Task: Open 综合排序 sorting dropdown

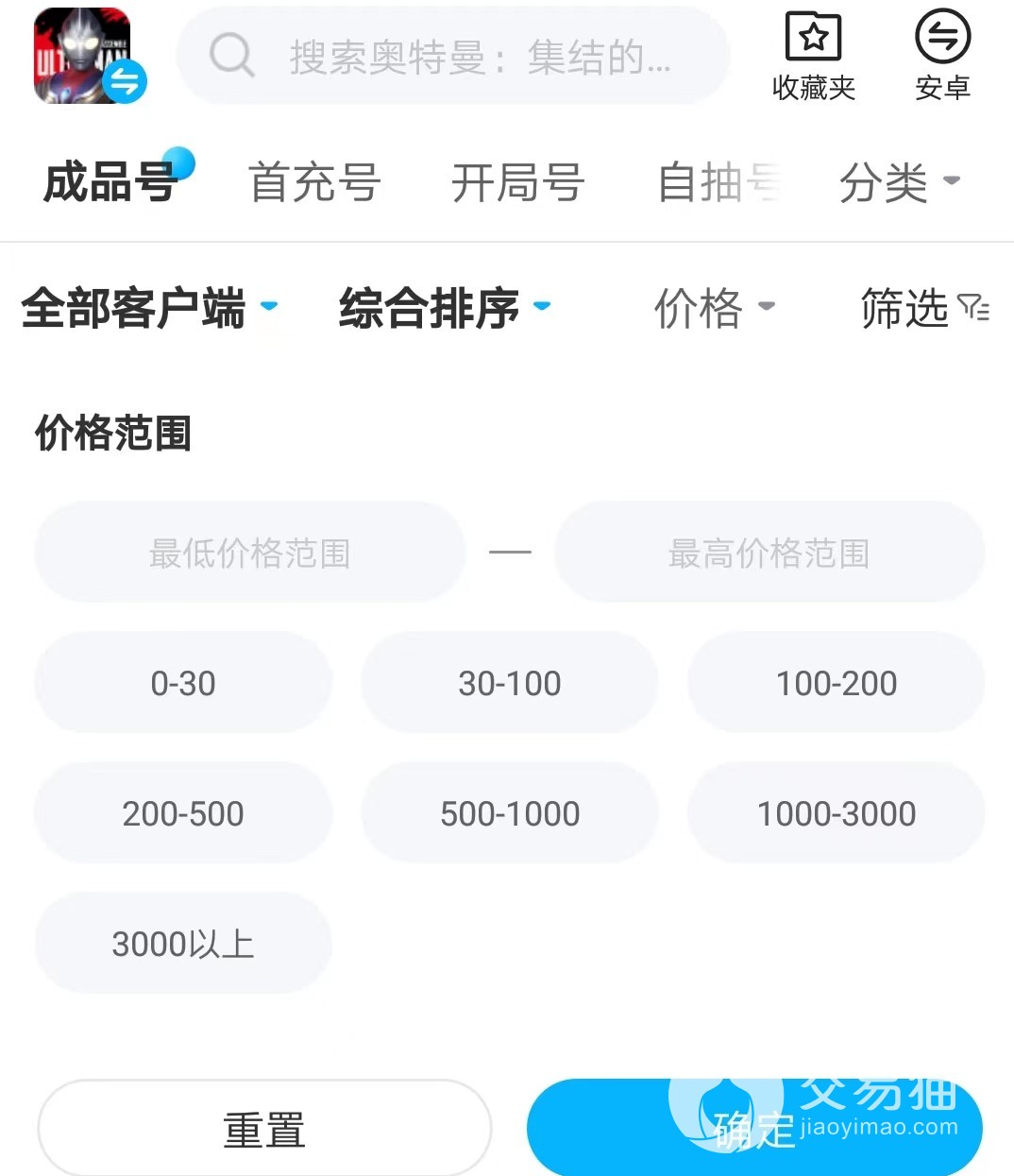Action: [x=444, y=308]
